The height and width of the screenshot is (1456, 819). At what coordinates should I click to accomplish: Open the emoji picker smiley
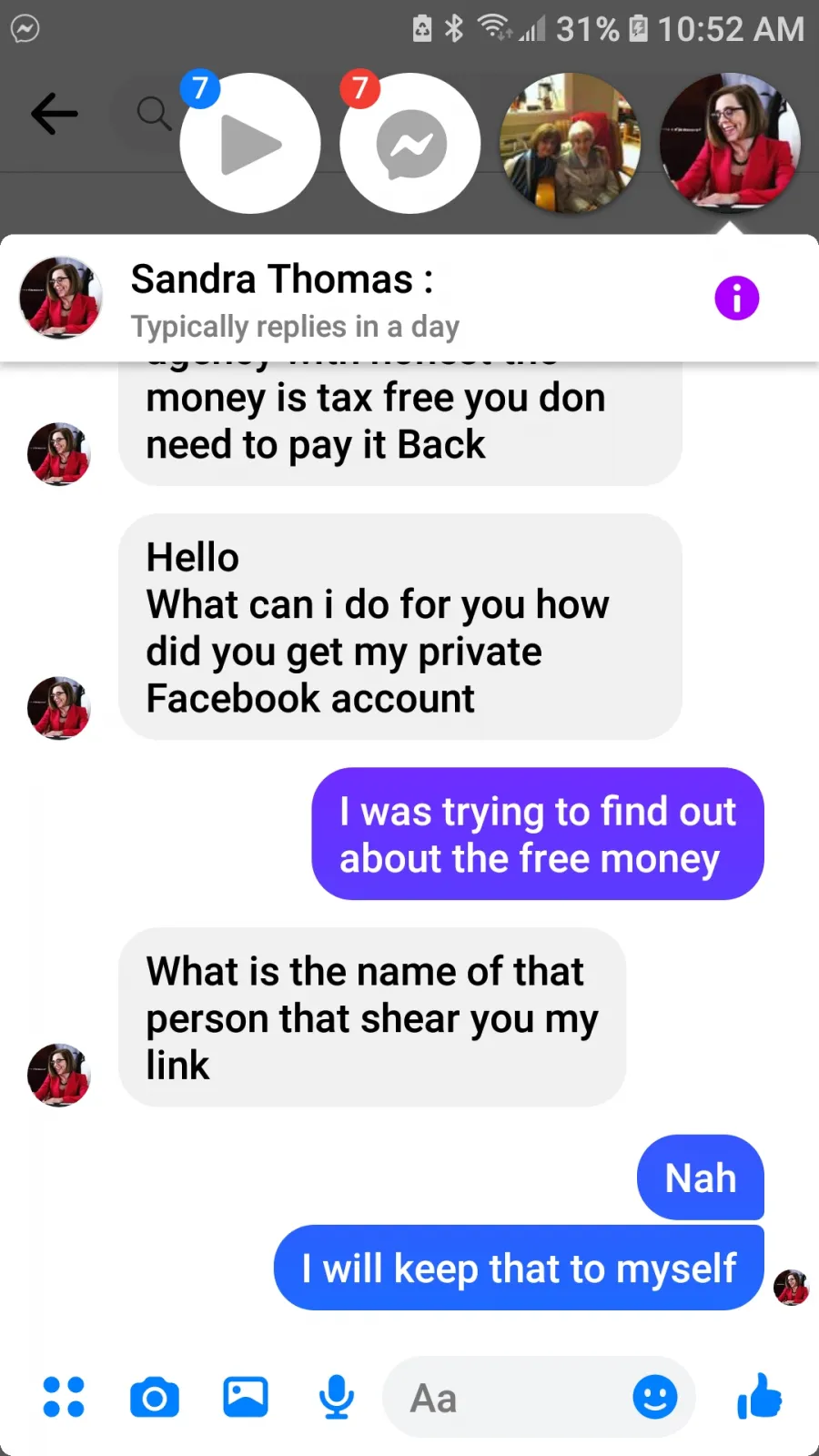pos(655,1397)
